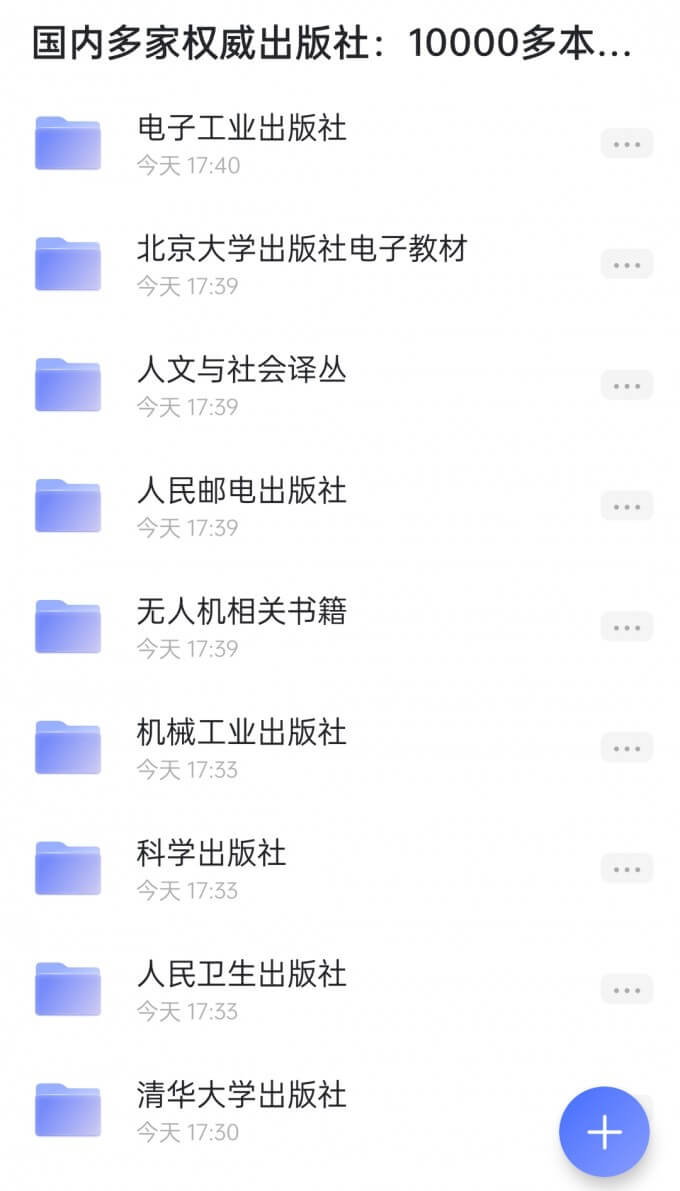View more actions for 无人机相关书籍

click(627, 627)
